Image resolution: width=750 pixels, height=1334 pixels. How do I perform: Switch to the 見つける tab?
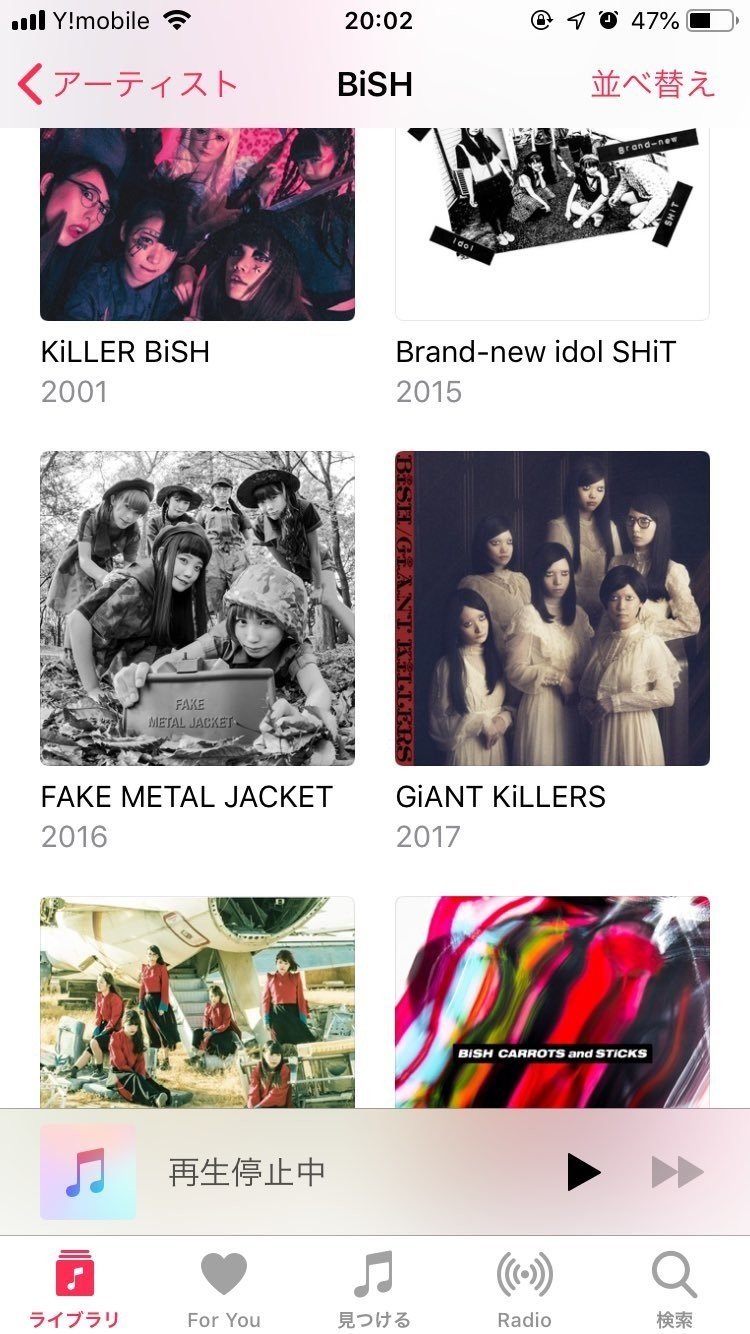(374, 1289)
